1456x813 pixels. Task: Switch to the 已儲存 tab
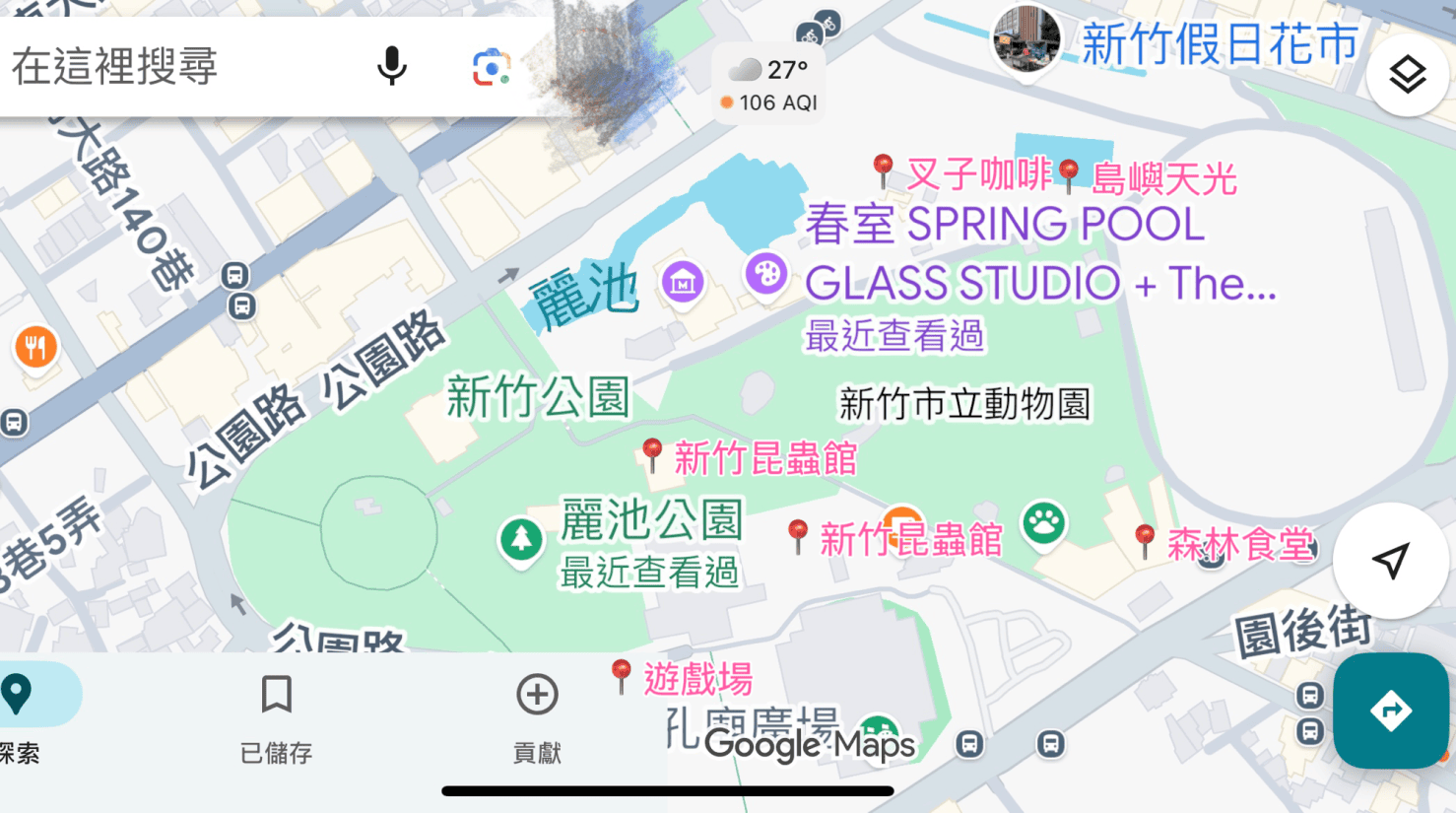point(276,716)
